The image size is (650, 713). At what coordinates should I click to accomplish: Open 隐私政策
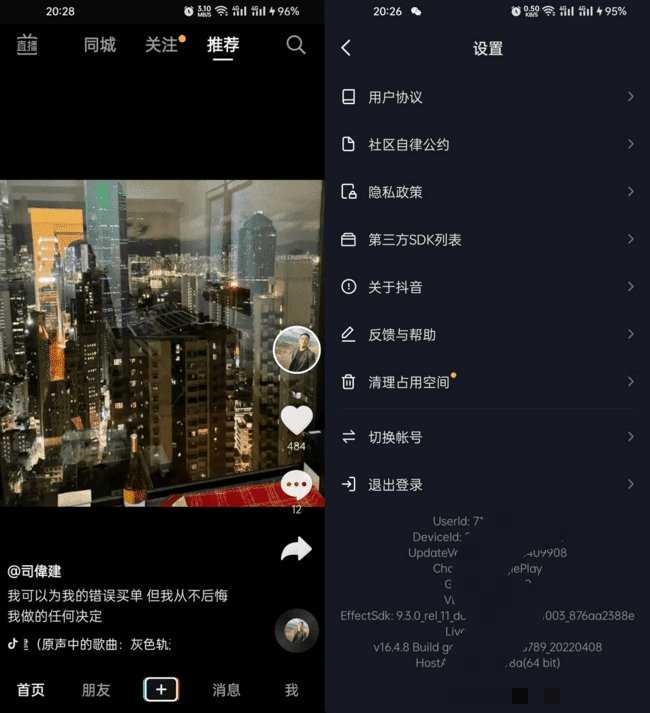click(487, 192)
